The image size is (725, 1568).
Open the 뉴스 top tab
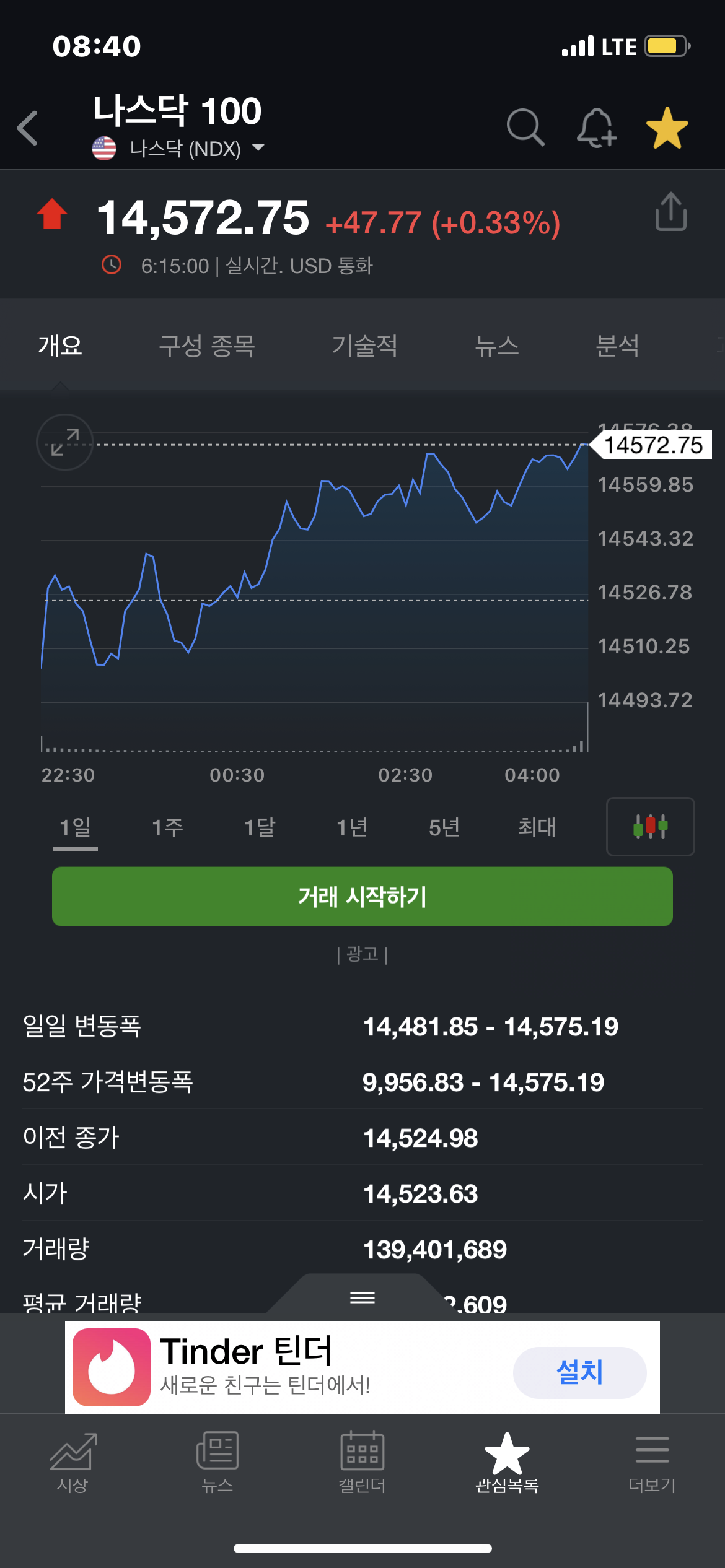(497, 345)
